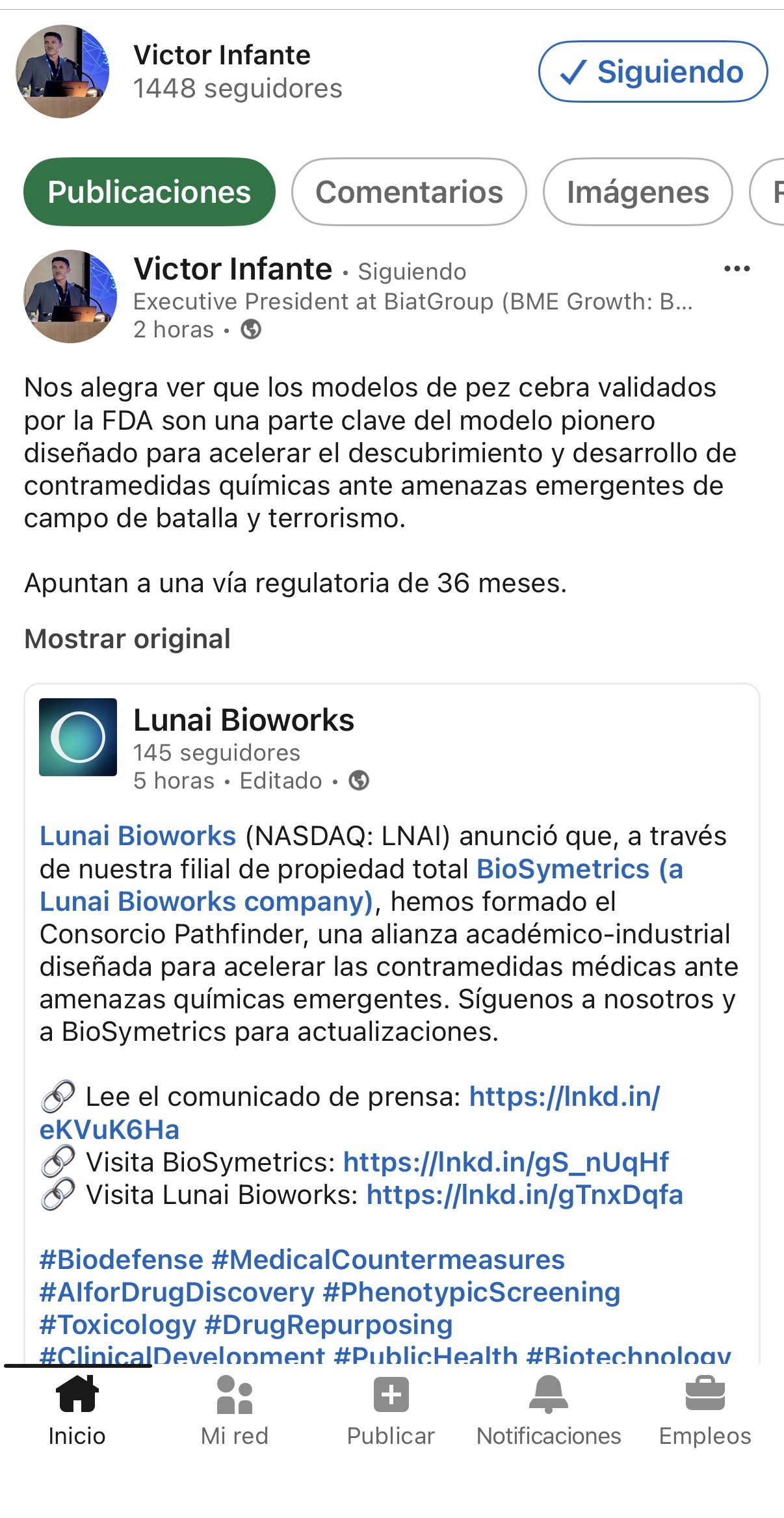Viewport: 784px width, 1518px height.
Task: Switch to the Comentarios filter
Action: tap(409, 192)
